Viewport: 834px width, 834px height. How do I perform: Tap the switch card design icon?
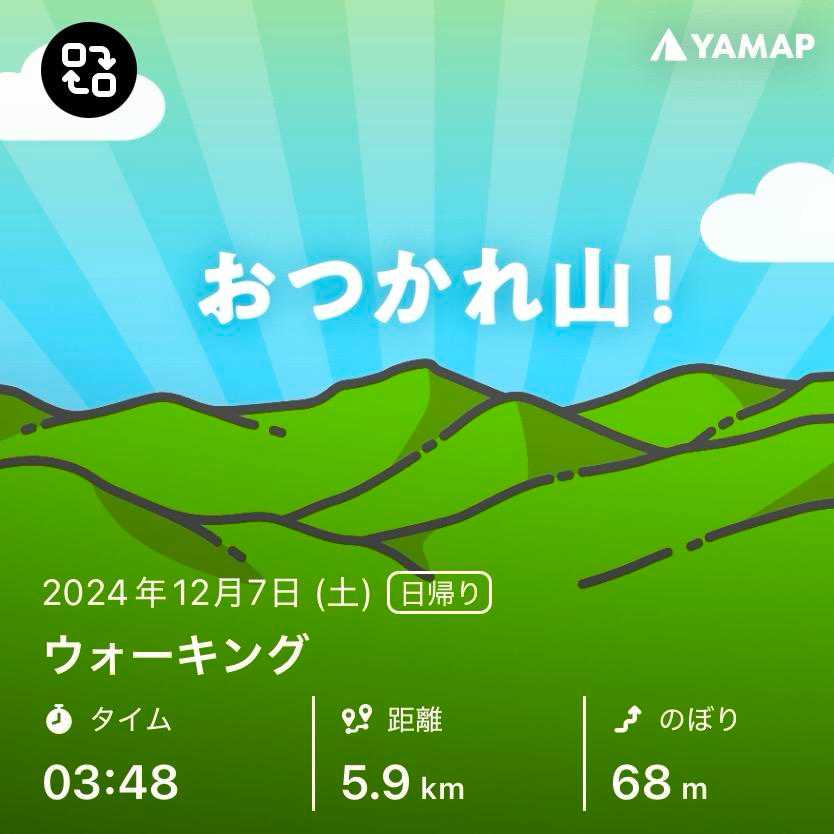tap(88, 68)
